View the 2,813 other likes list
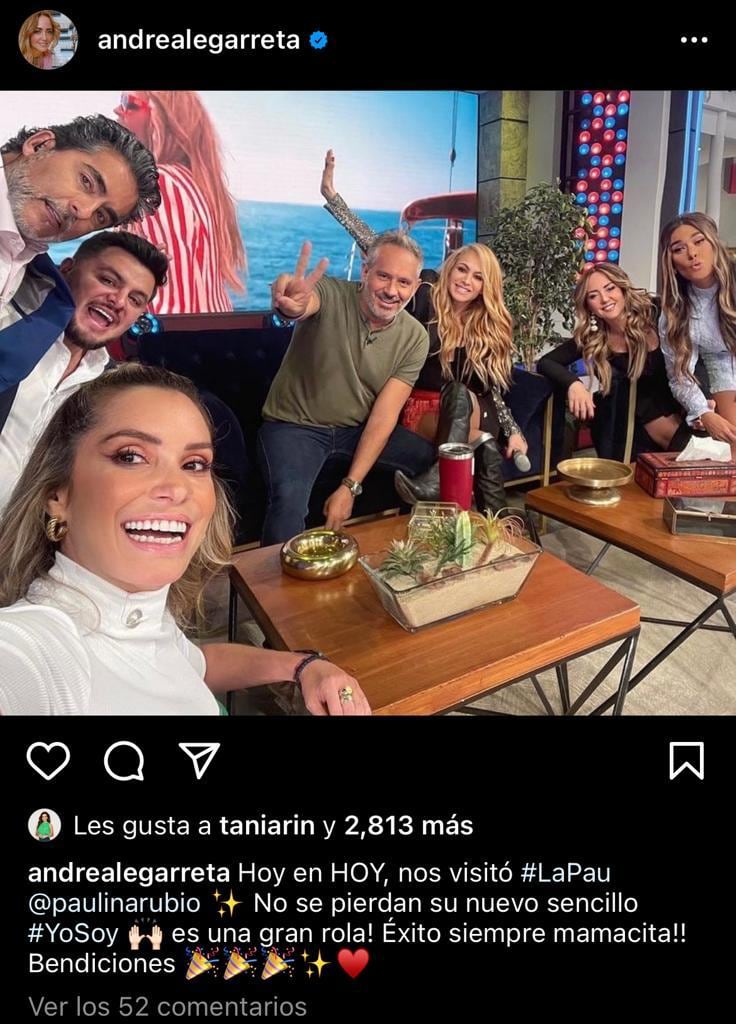 408,826
